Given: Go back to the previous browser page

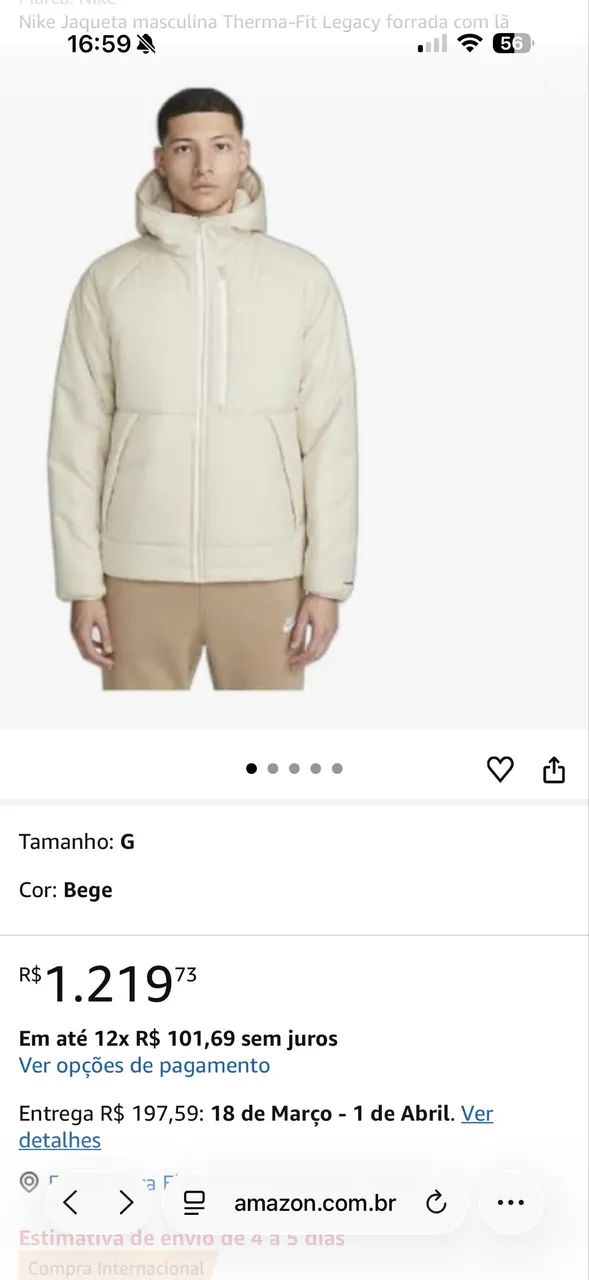Looking at the screenshot, I should (x=70, y=1202).
